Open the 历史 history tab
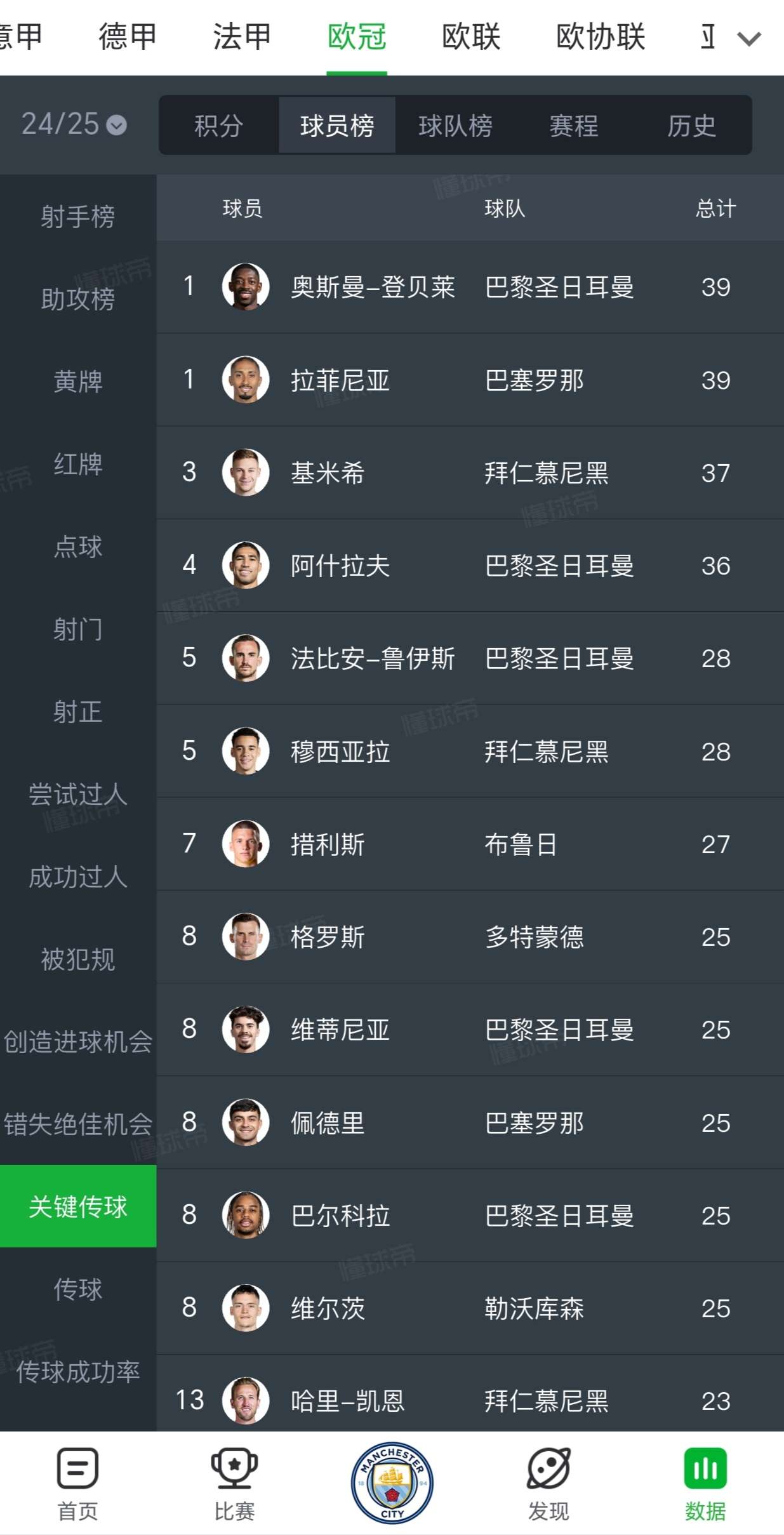This screenshot has width=784, height=1535. click(691, 125)
